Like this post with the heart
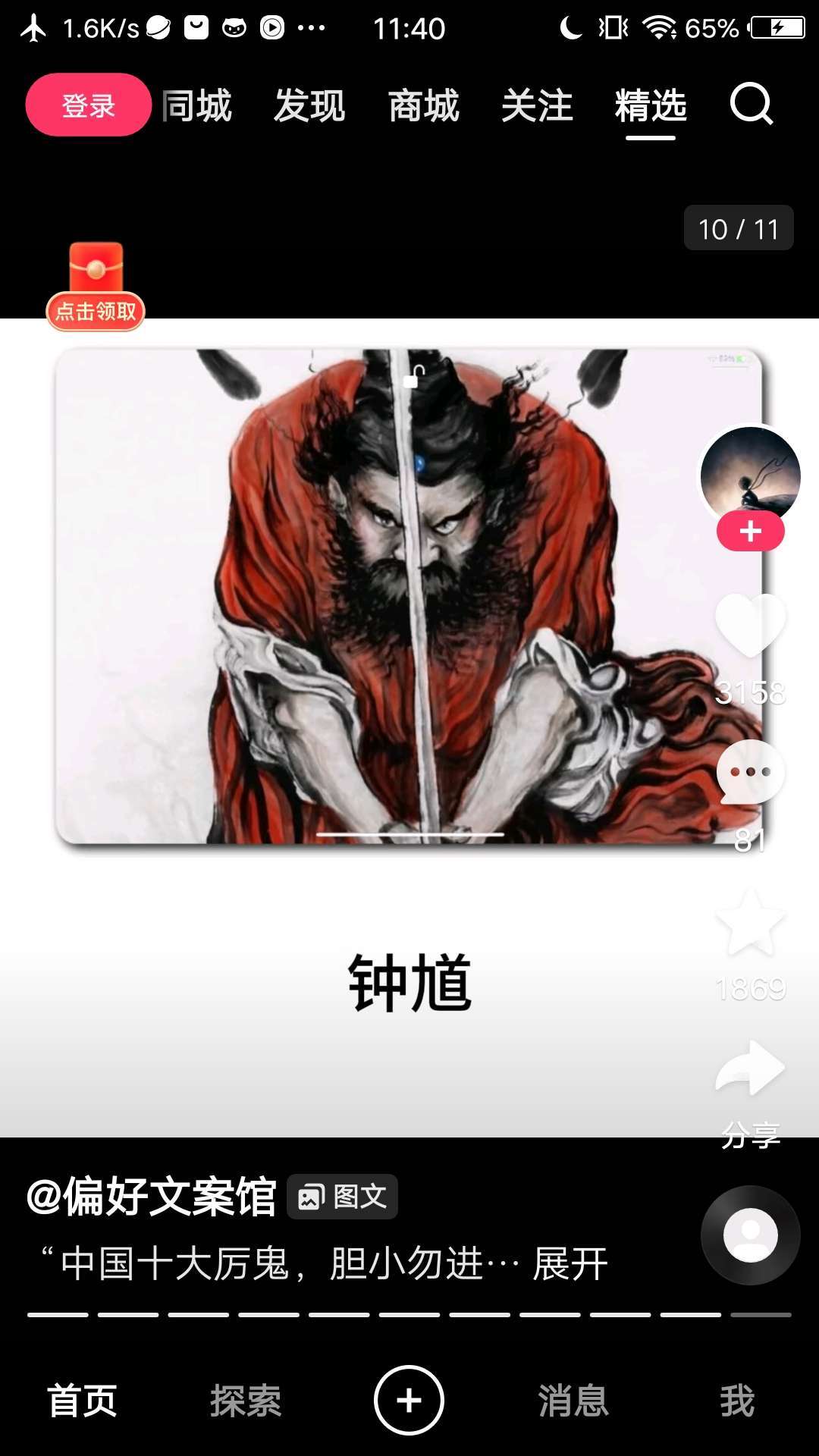Viewport: 819px width, 1456px height. [750, 626]
